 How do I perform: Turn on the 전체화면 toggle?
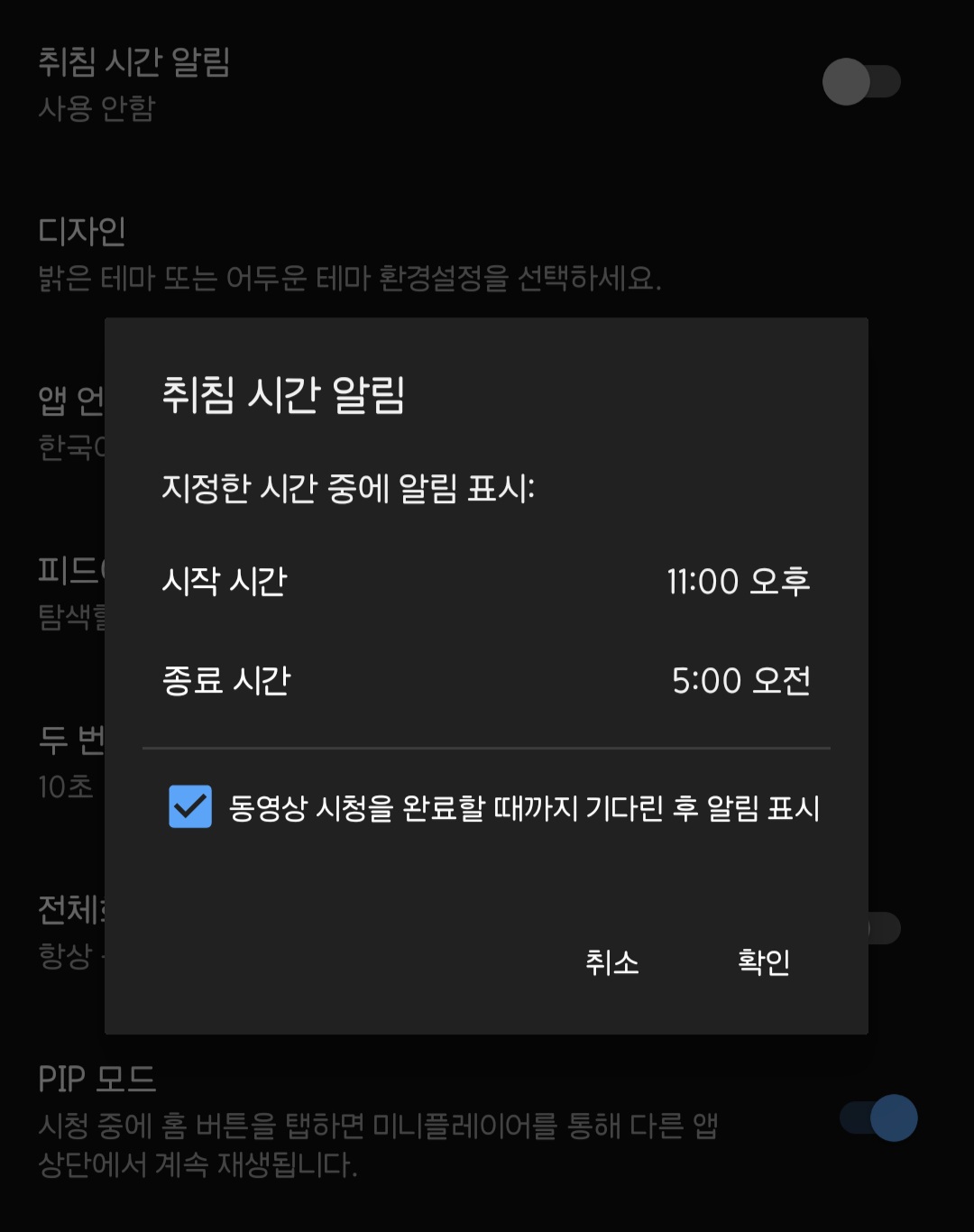(879, 929)
